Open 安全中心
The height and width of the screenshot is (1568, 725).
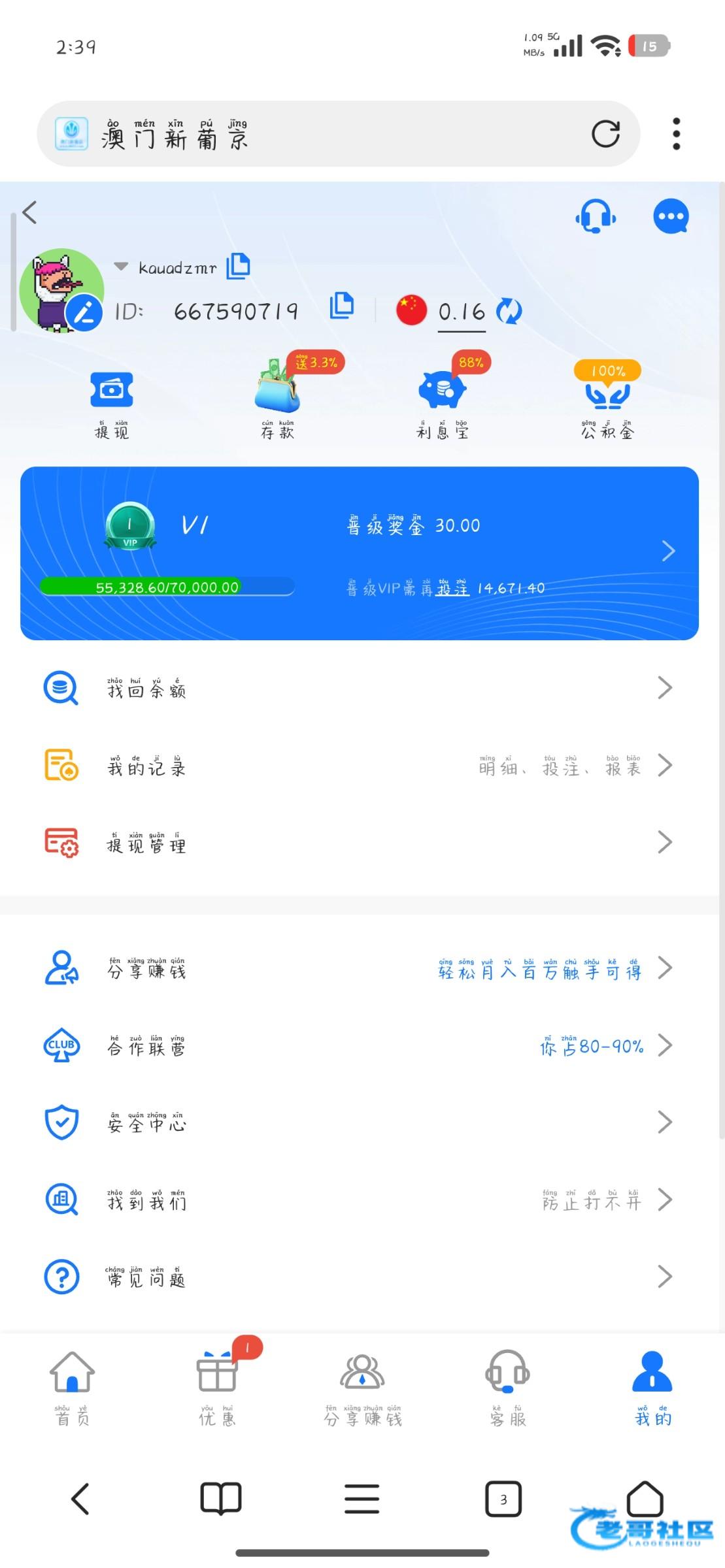tap(360, 1122)
